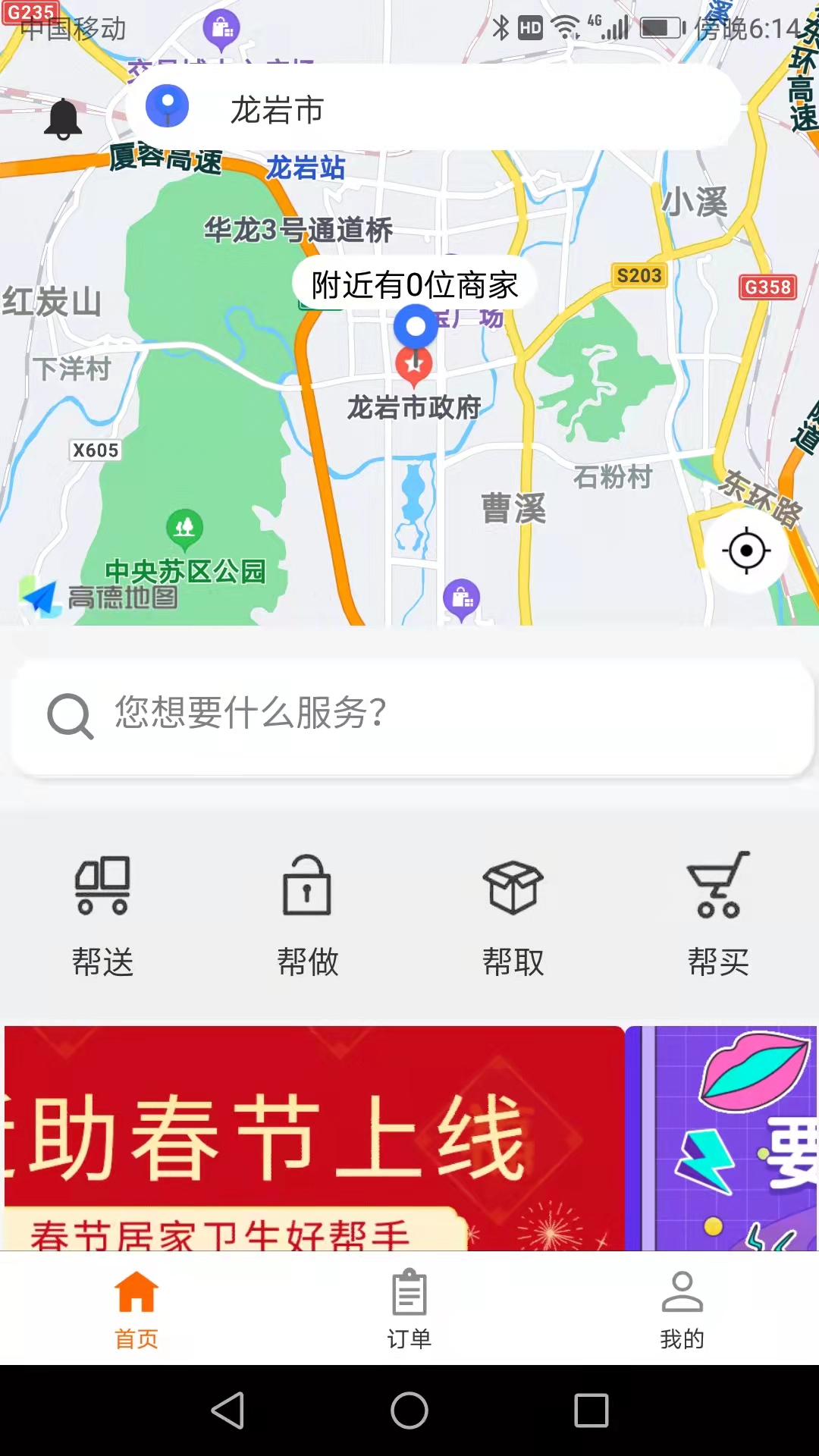Open the 您想要什么服务 search box

413,714
